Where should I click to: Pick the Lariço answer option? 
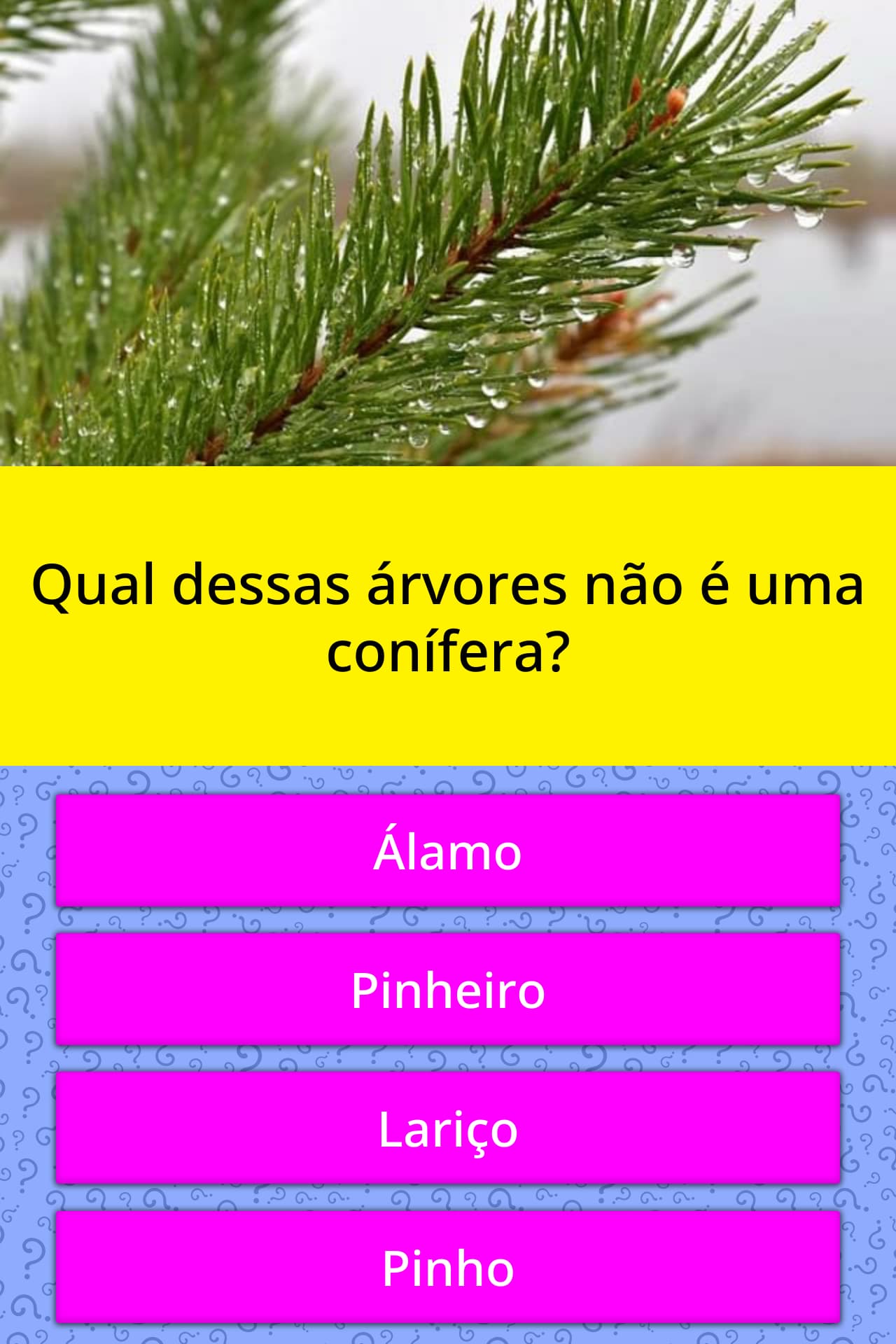(x=448, y=1128)
